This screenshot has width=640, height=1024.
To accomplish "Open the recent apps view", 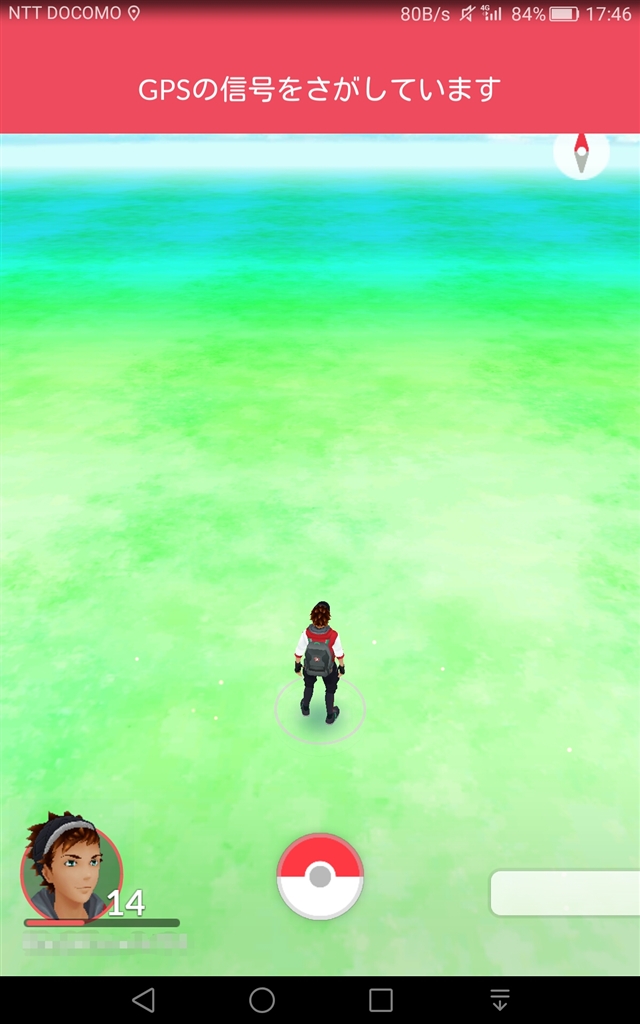I will 381,1000.
